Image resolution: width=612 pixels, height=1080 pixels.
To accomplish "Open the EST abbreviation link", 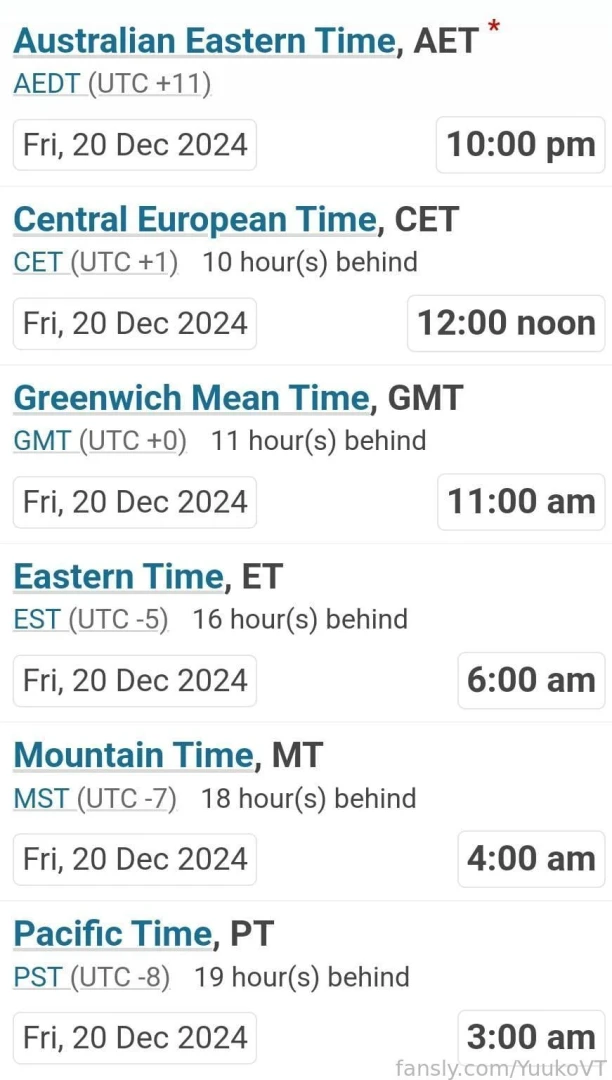I will click(x=37, y=619).
